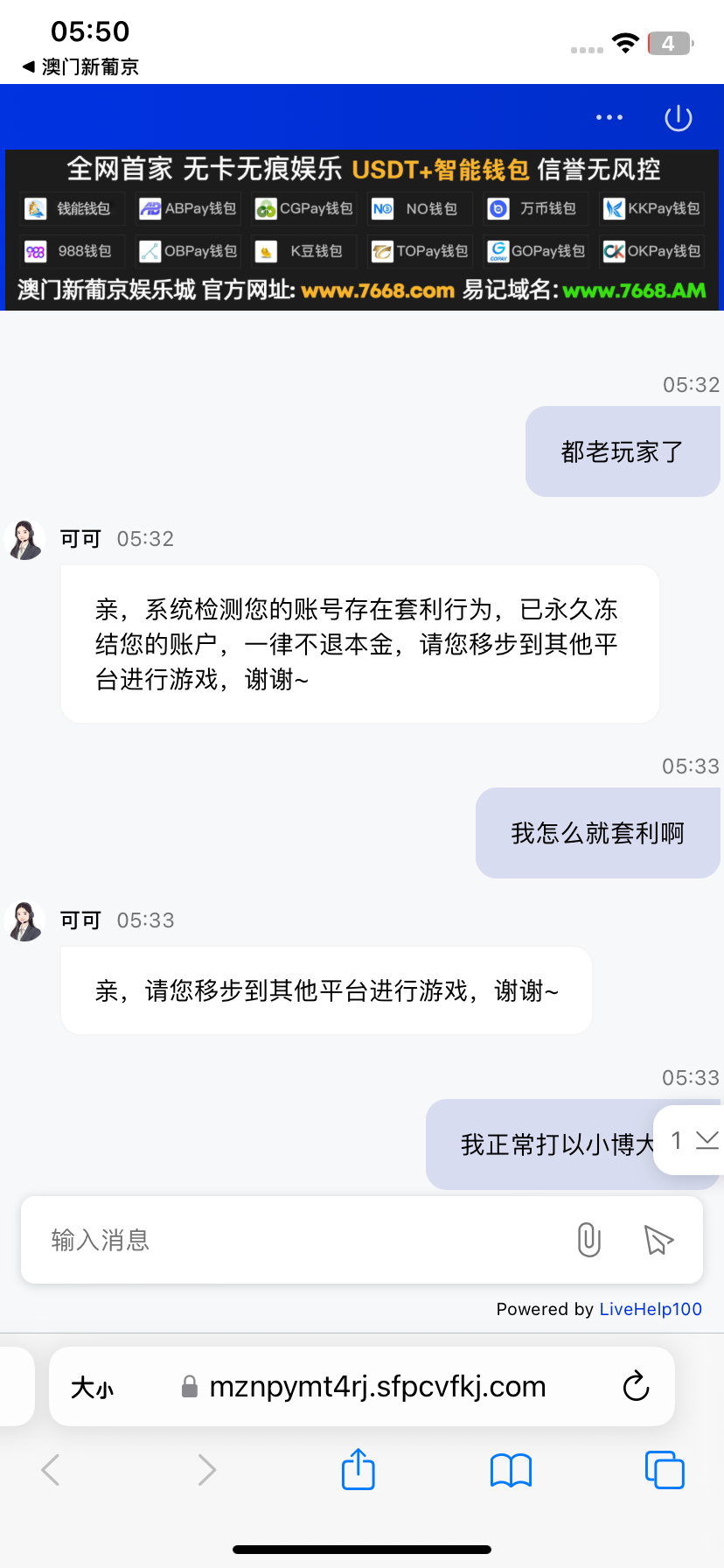The image size is (724, 1568).
Task: Open the 988钱包 wallet option
Action: 71,251
